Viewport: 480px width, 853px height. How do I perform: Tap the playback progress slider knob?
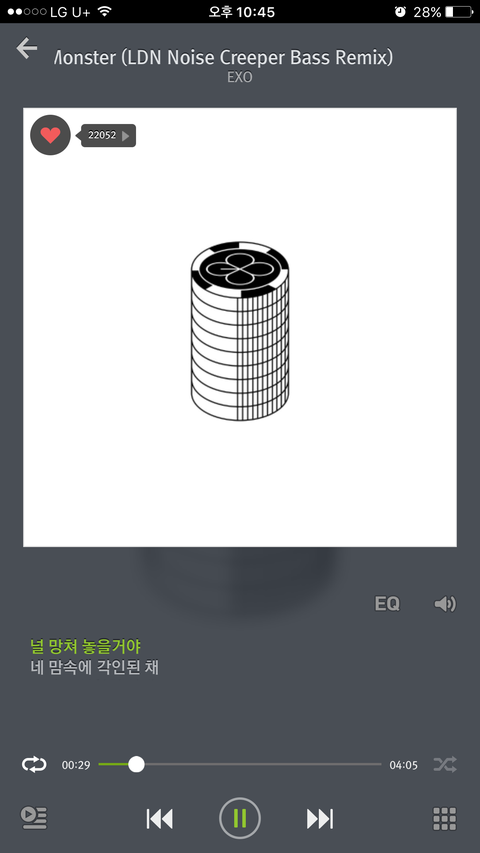point(136,764)
